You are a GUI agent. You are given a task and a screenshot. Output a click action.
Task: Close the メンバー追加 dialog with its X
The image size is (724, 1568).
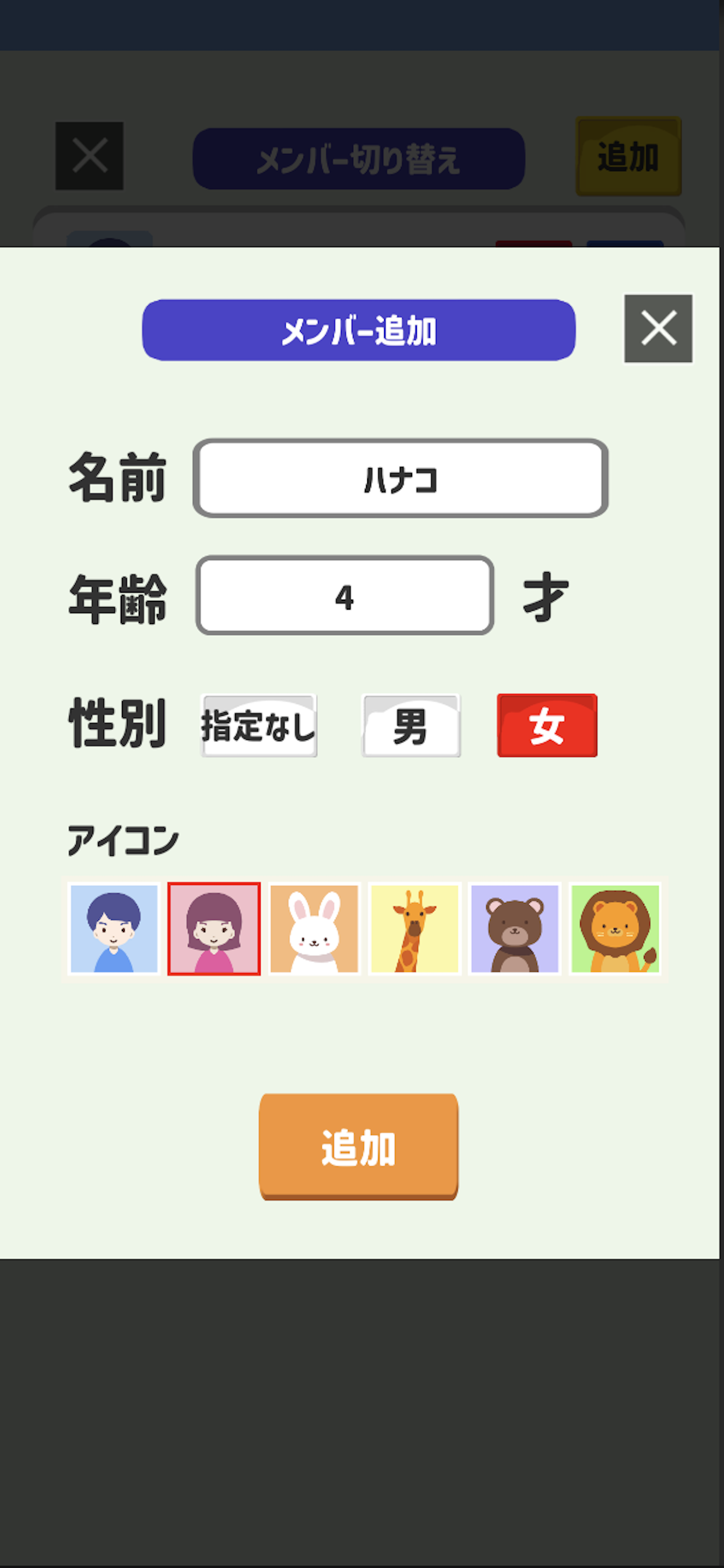pos(658,328)
